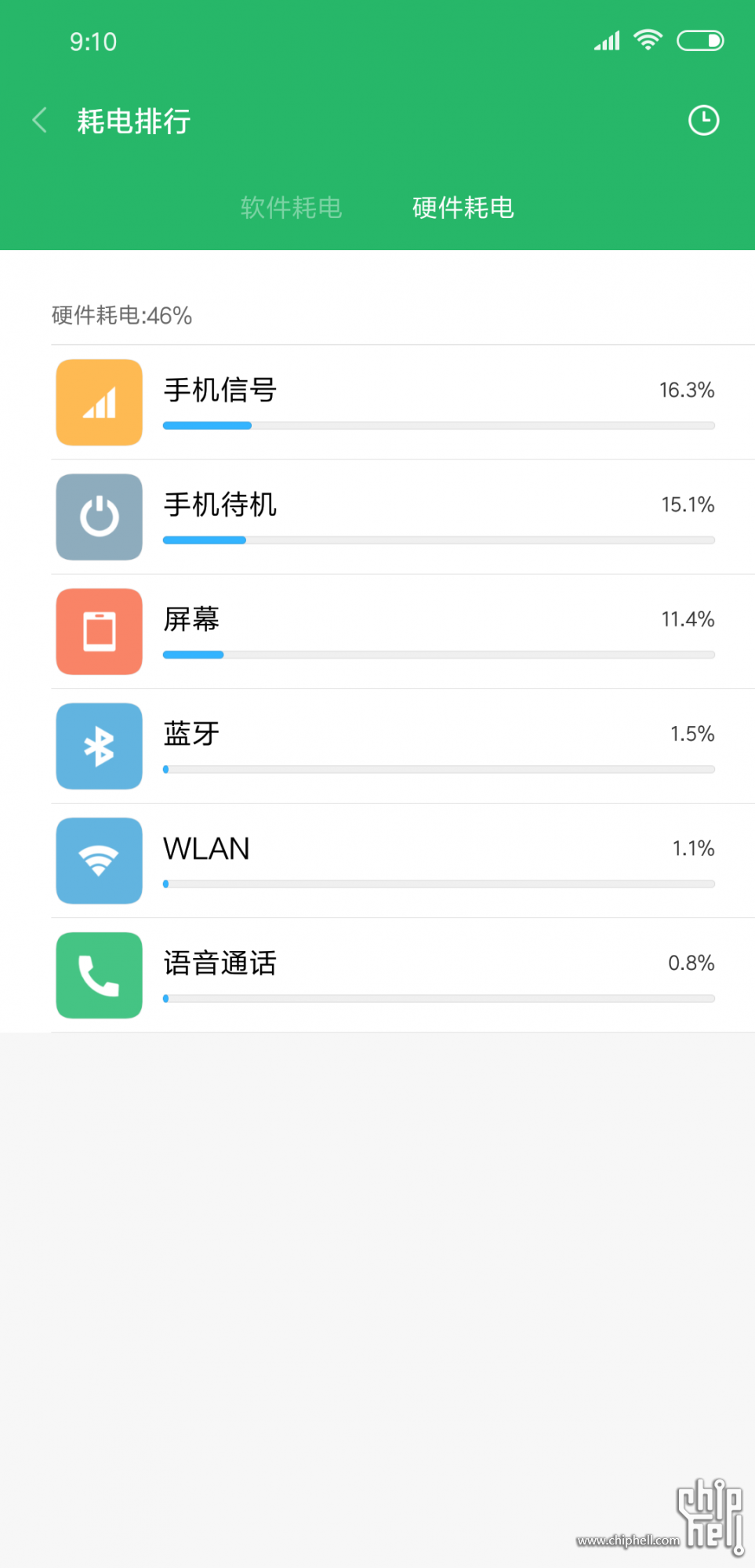Tap the red 屏幕 screen icon
This screenshot has height=1568, width=755.
(x=99, y=631)
